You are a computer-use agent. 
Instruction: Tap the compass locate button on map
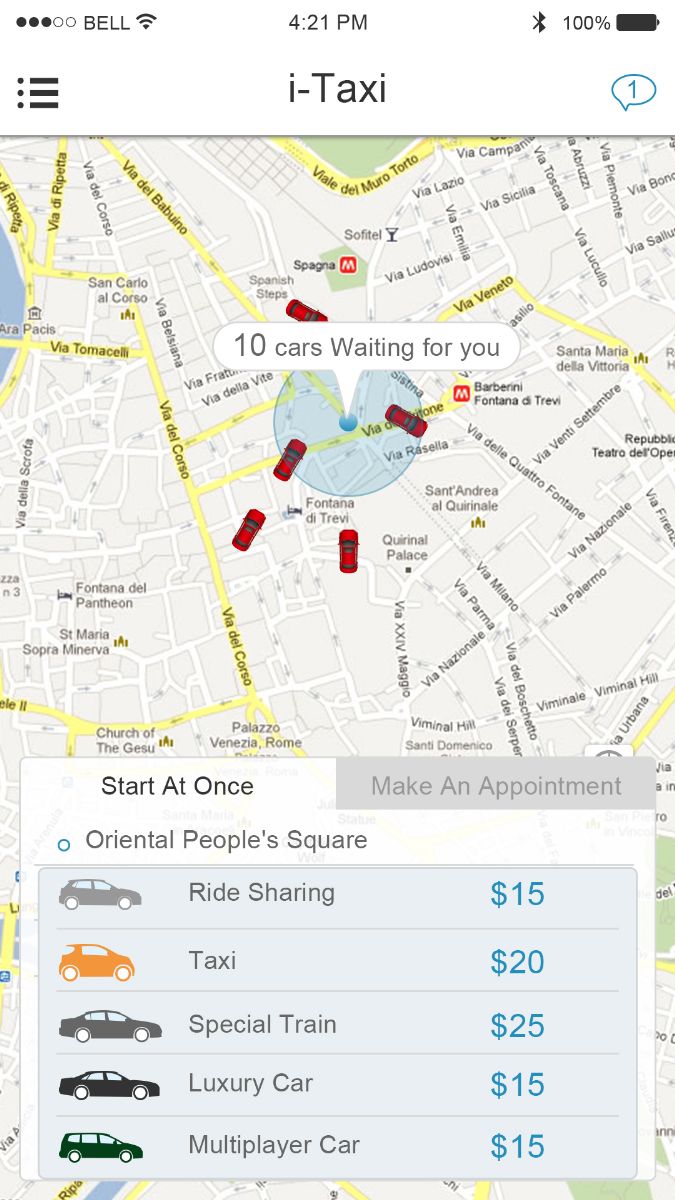(x=609, y=753)
